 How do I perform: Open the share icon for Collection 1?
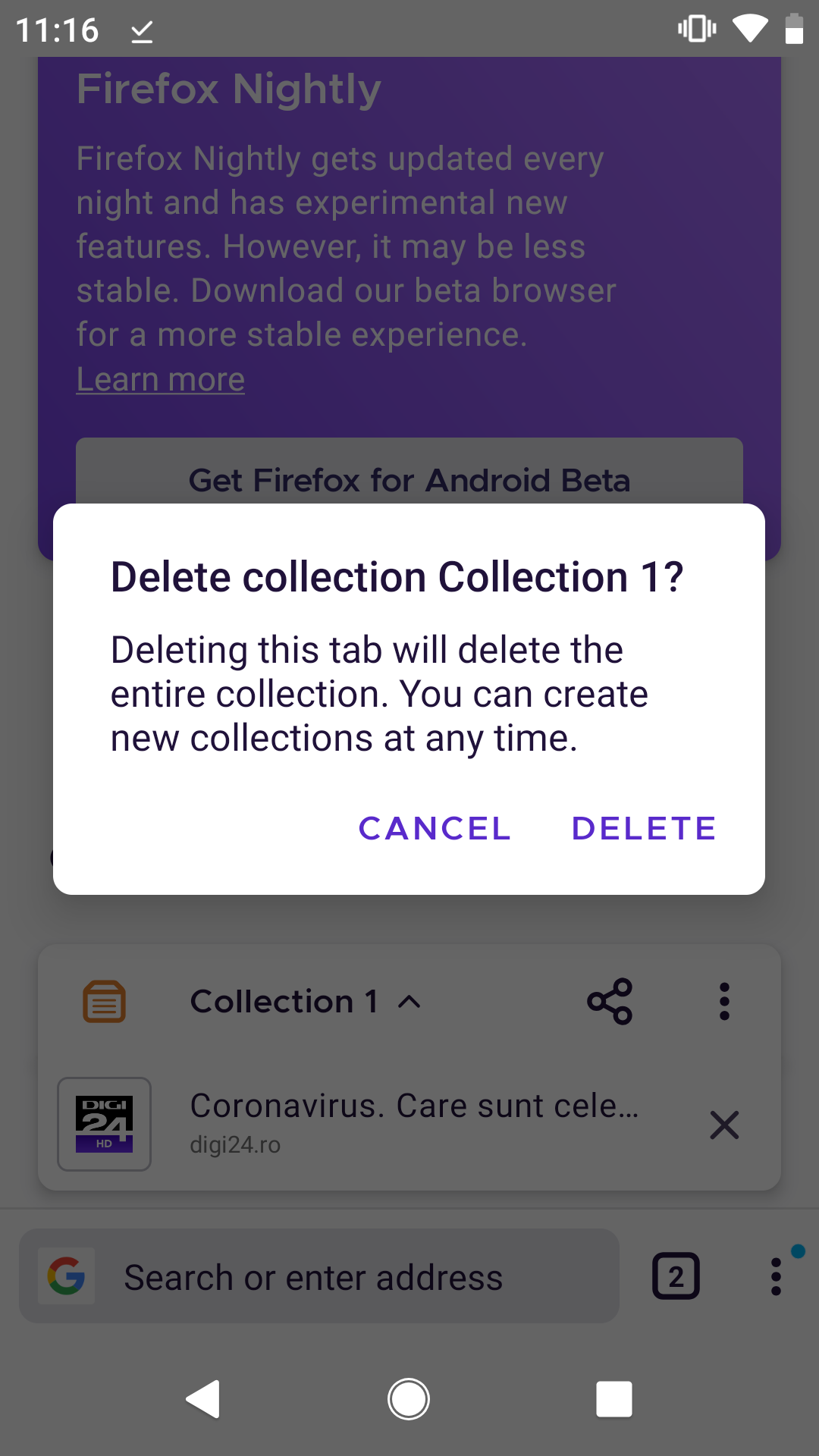coord(610,1001)
